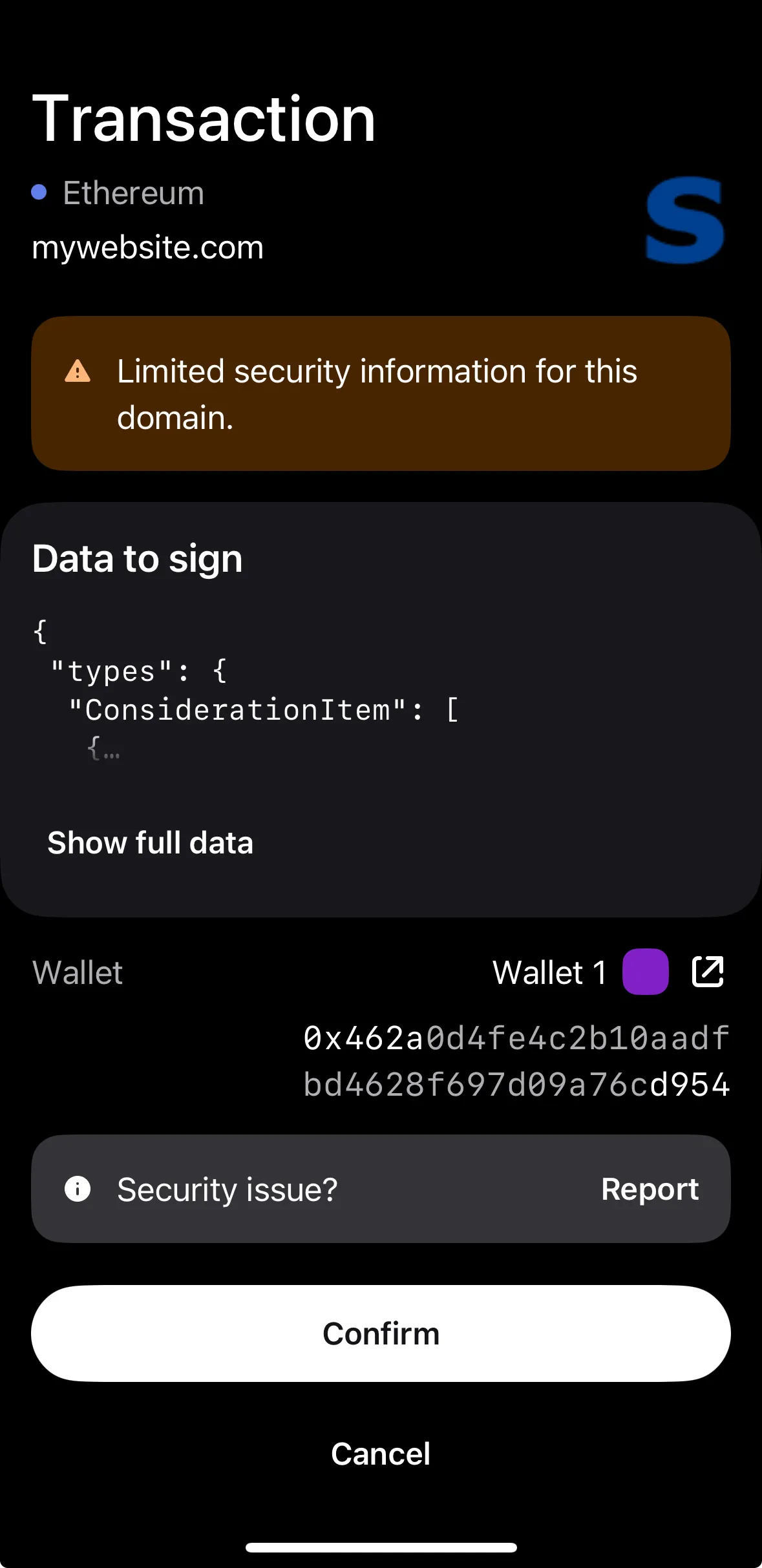Cancel the transaction request

(381, 1454)
